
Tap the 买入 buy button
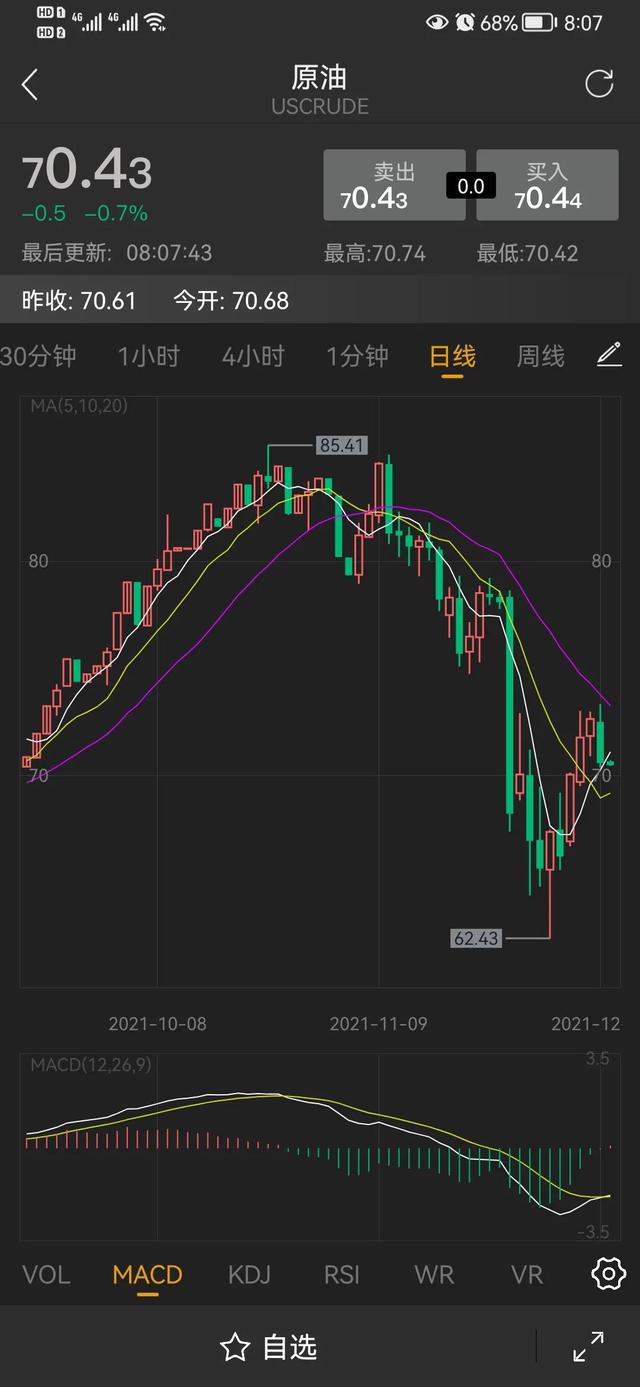[547, 185]
